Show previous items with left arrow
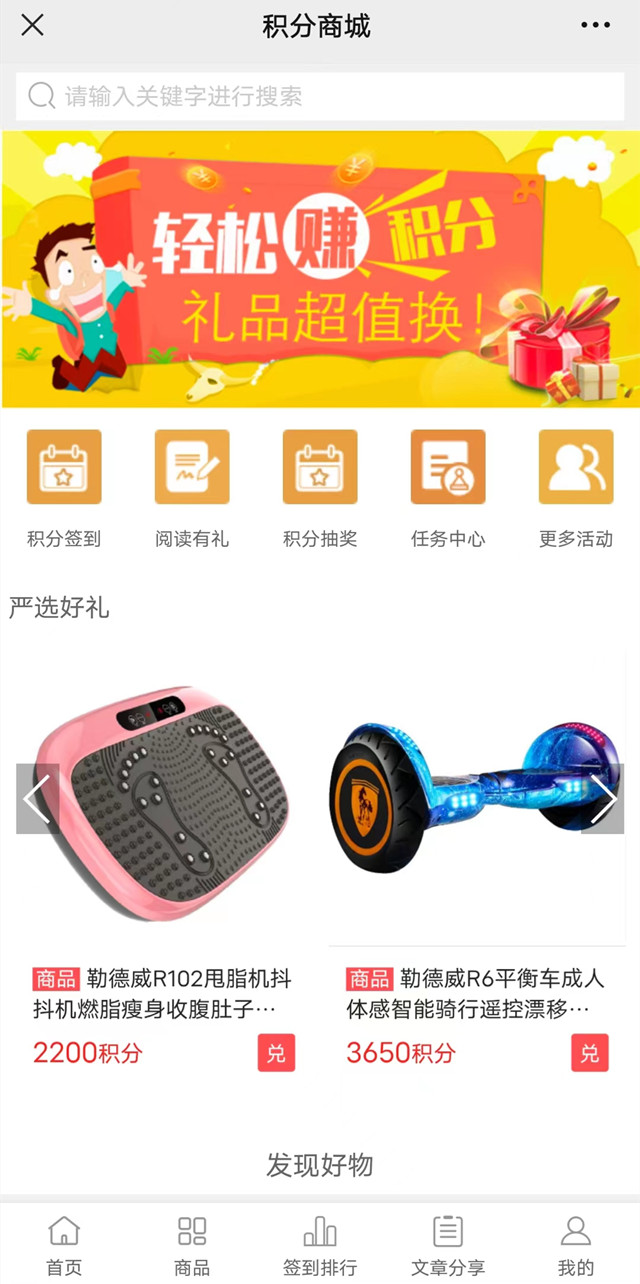This screenshot has height=1284, width=640. point(37,798)
